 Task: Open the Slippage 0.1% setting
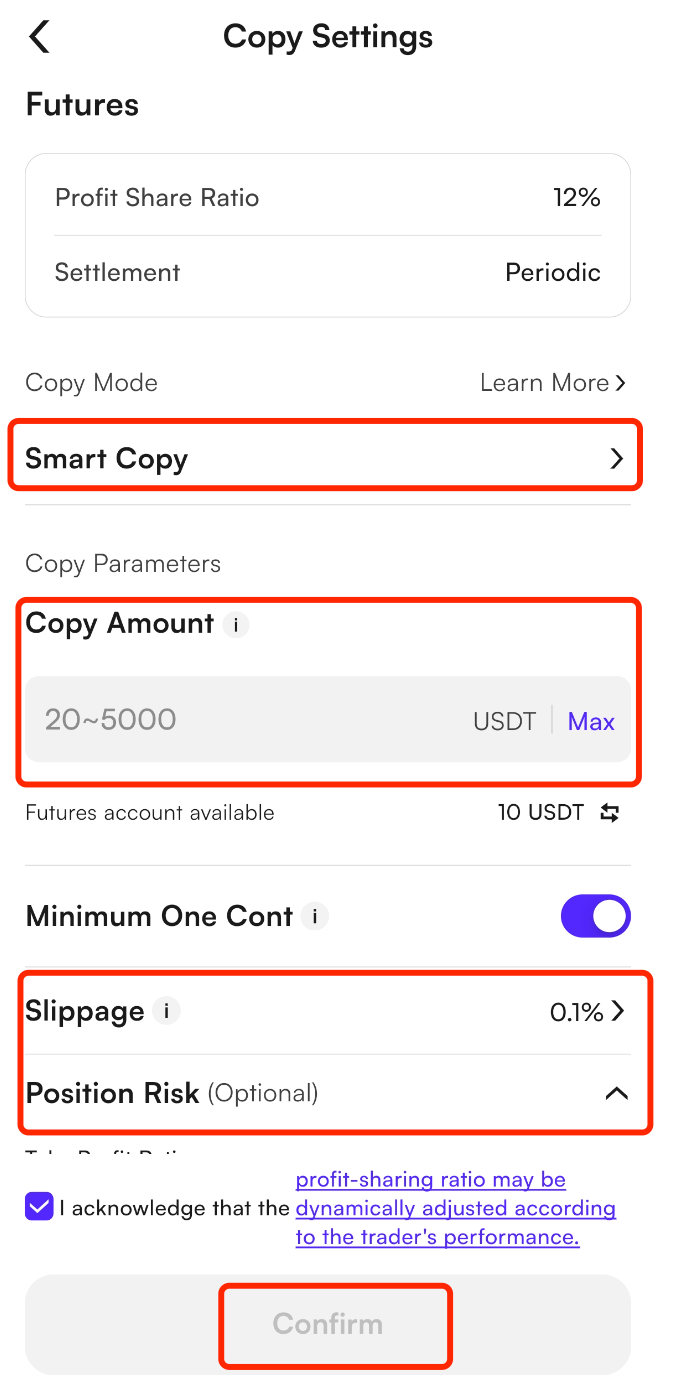pos(589,1012)
